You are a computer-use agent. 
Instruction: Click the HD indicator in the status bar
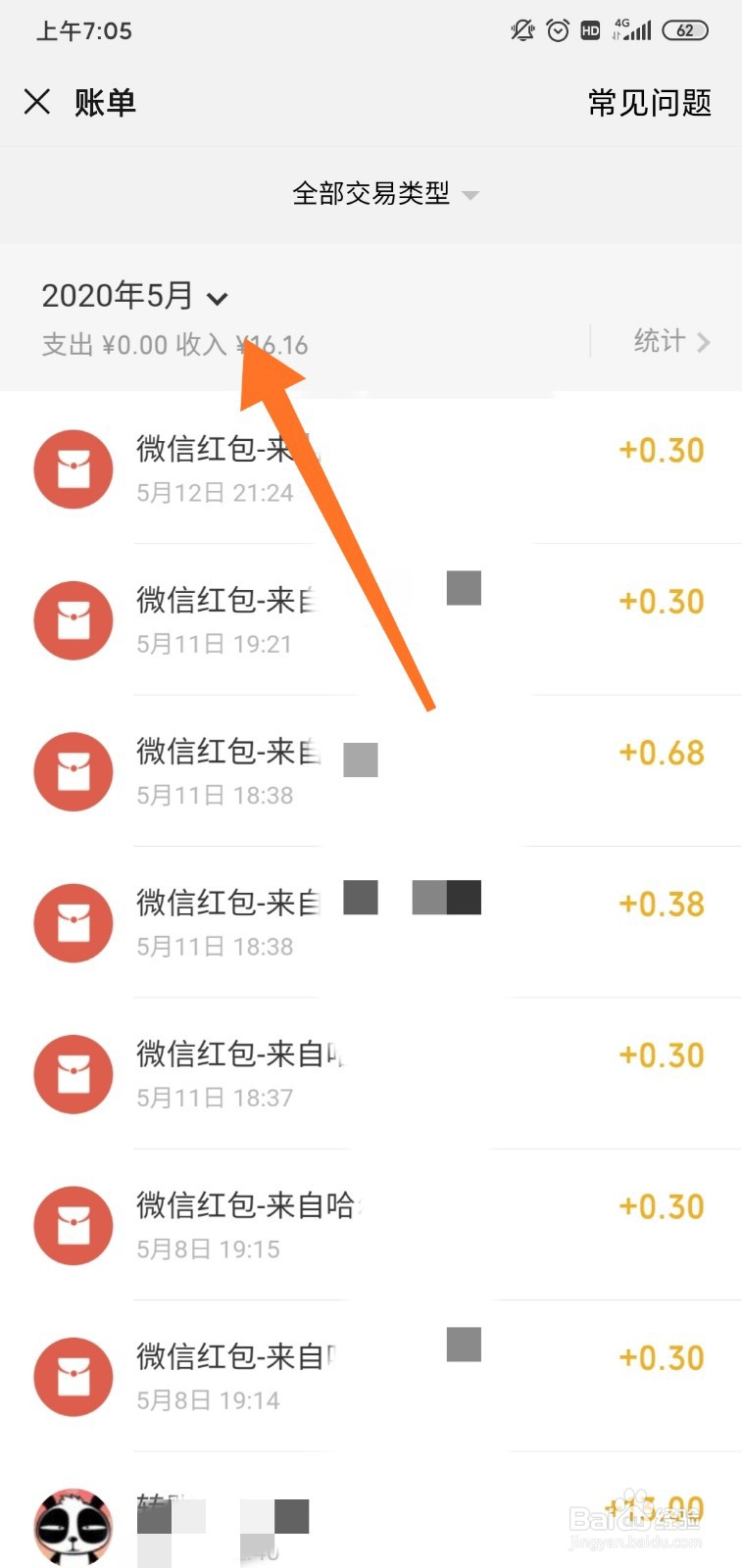[590, 30]
